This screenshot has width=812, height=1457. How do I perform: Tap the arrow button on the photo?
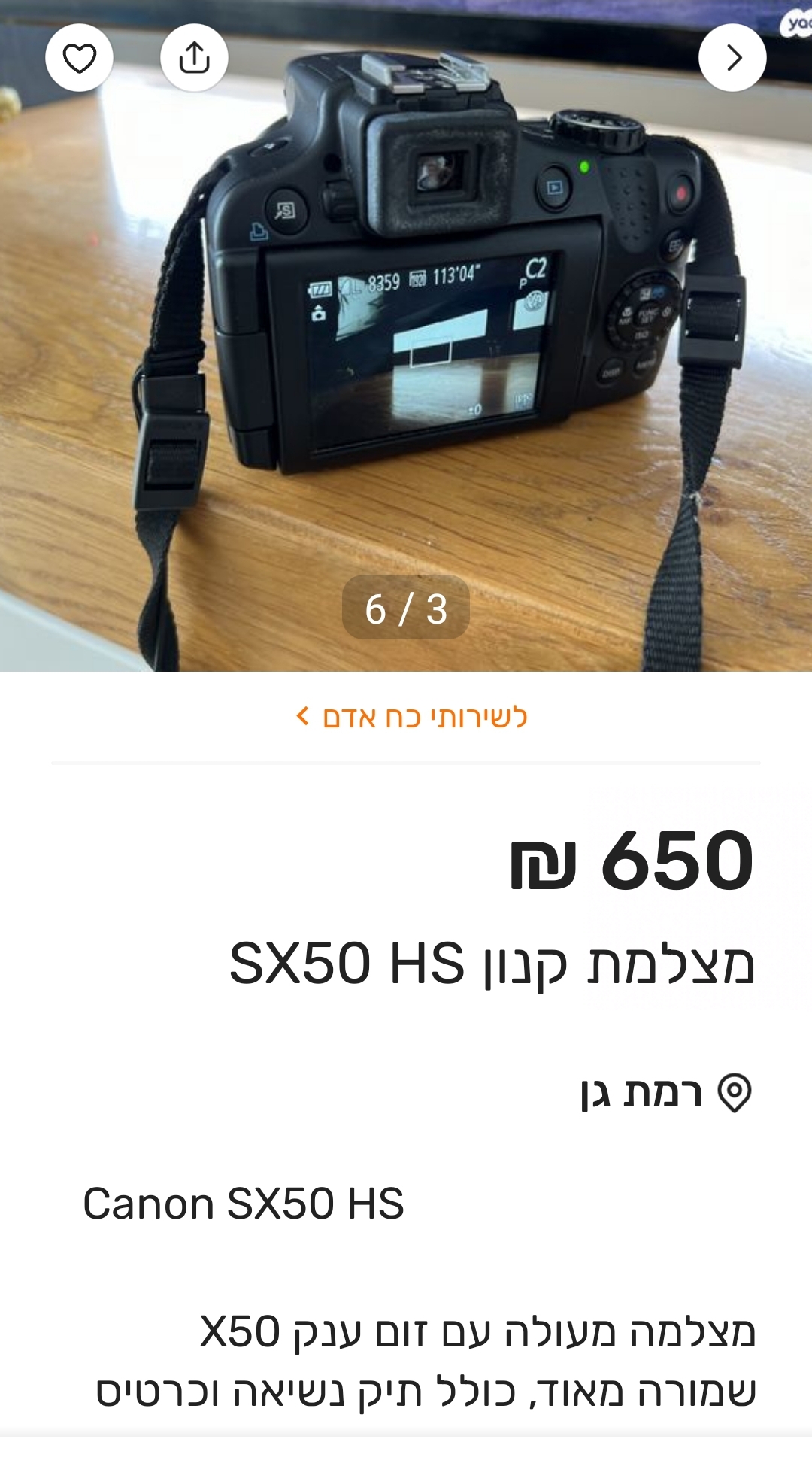pos(732,58)
